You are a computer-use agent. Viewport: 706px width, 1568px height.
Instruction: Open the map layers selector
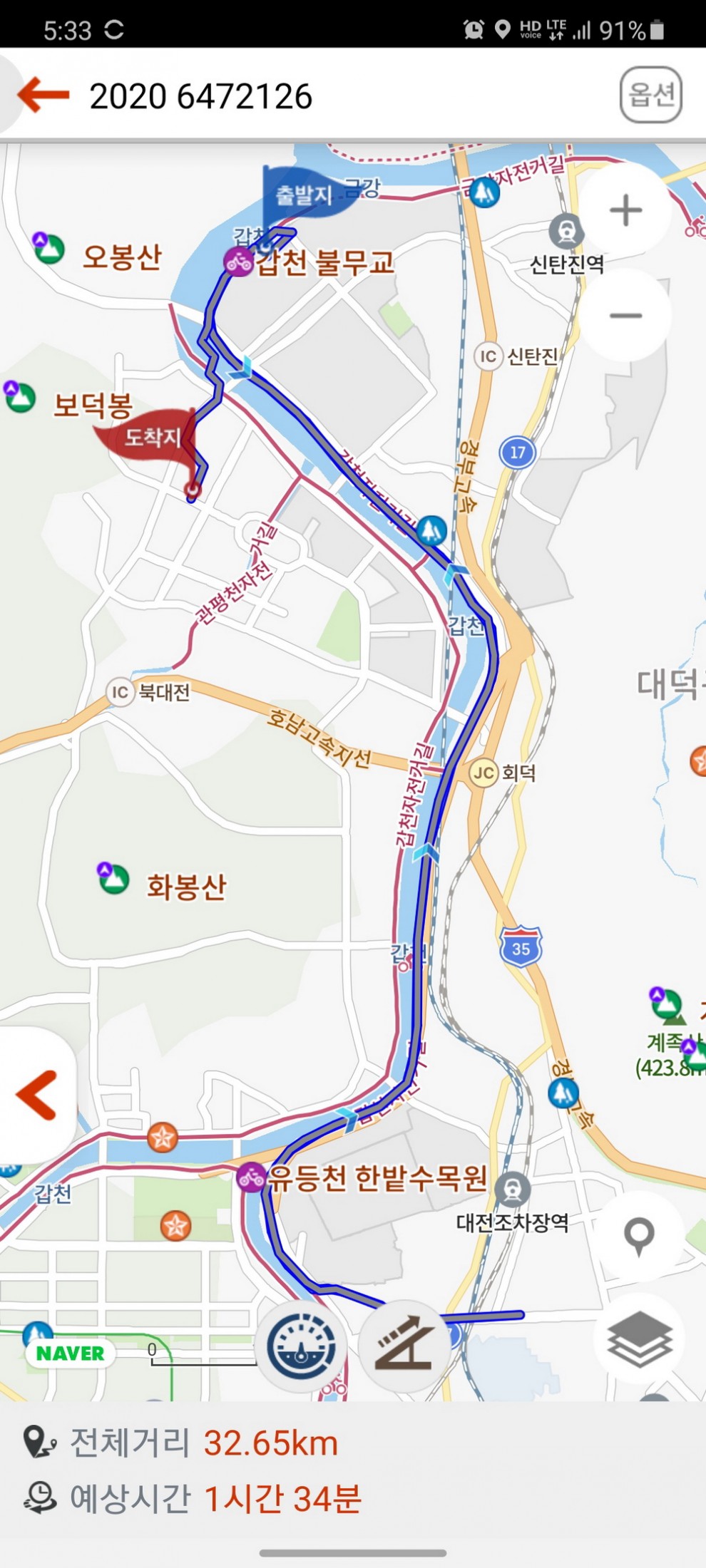(x=639, y=1340)
